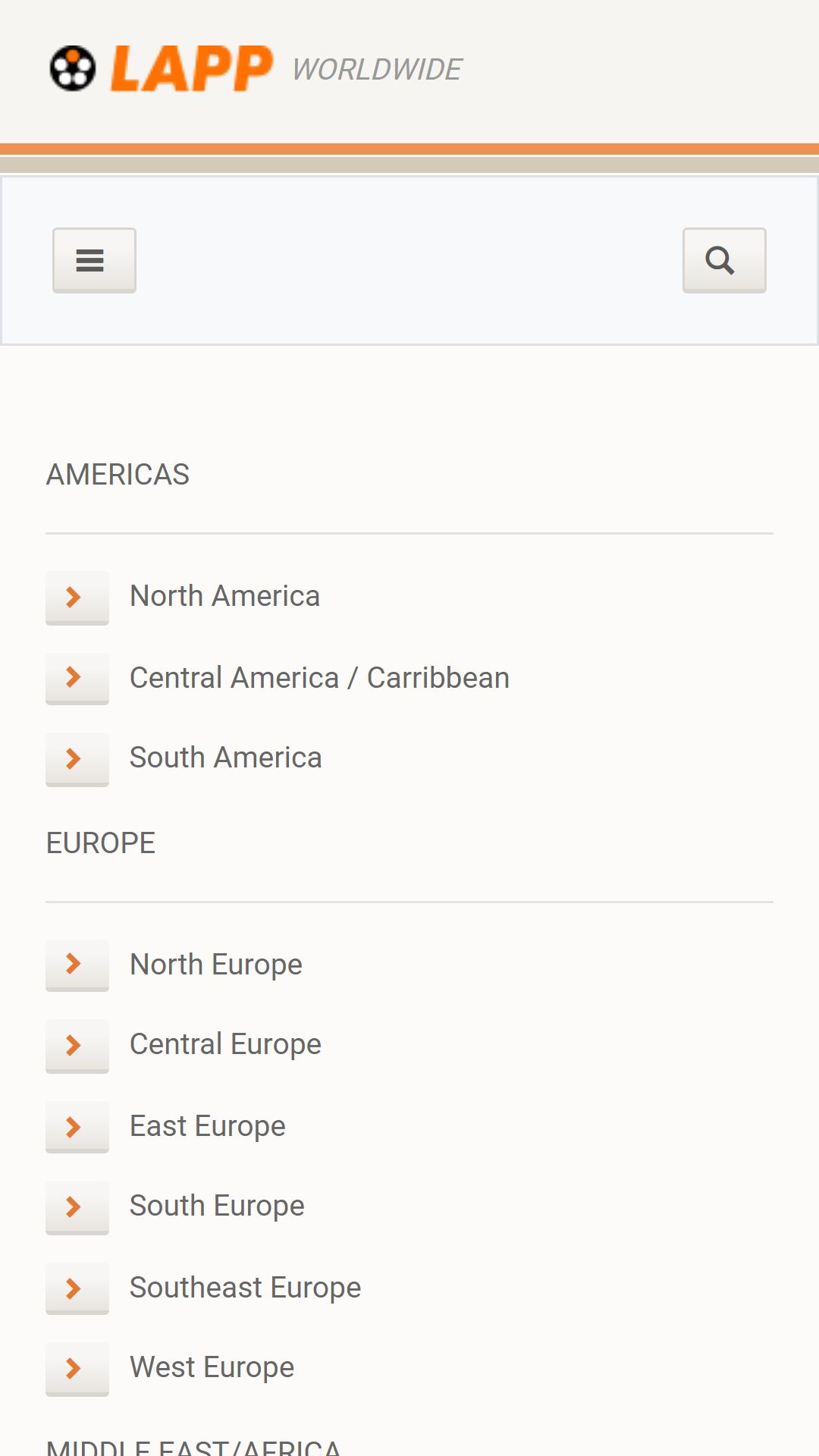Image resolution: width=819 pixels, height=1456 pixels.
Task: Open Southeast Europe
Action: (245, 1288)
